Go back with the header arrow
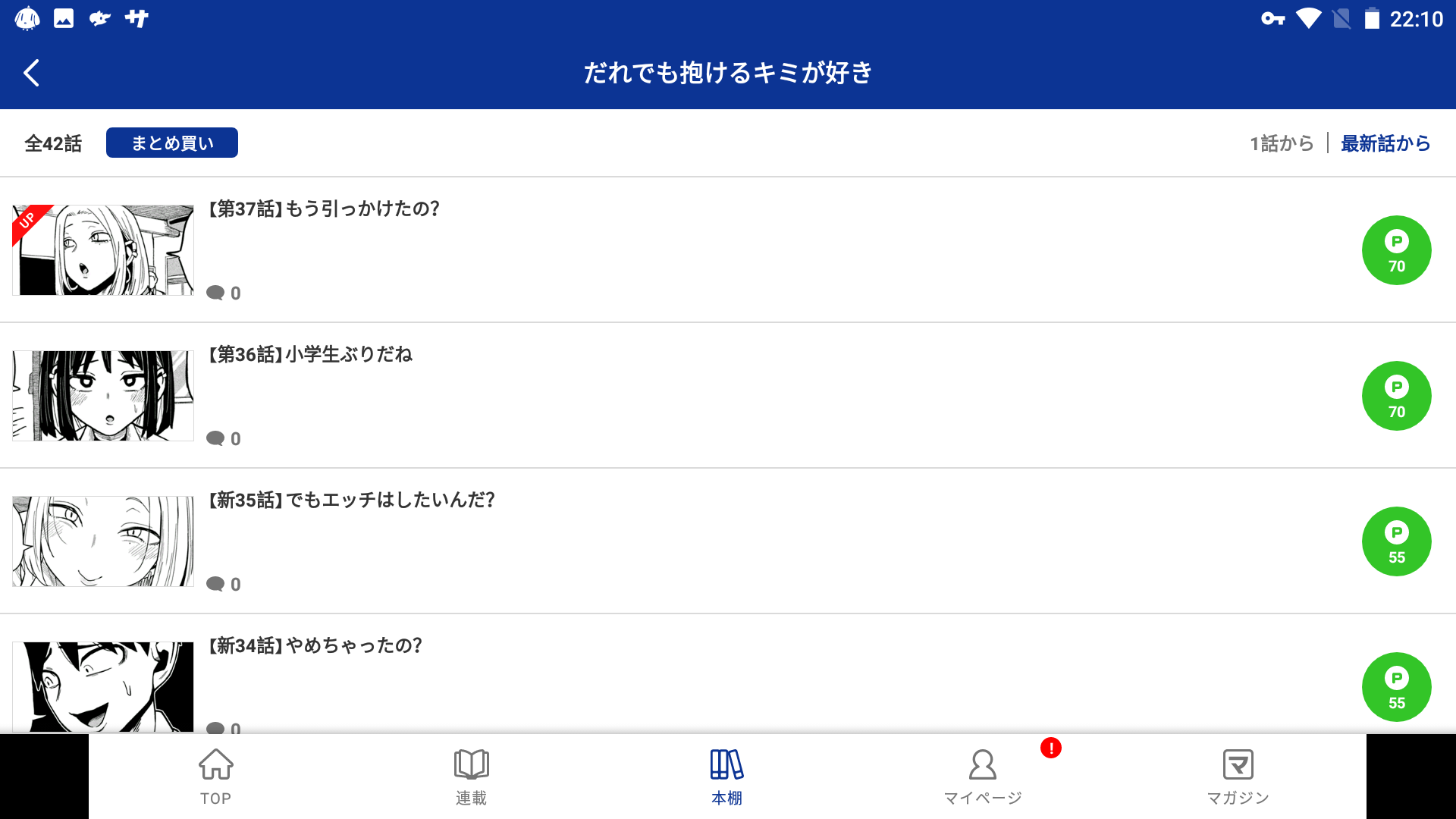The width and height of the screenshot is (1456, 819). click(x=32, y=73)
